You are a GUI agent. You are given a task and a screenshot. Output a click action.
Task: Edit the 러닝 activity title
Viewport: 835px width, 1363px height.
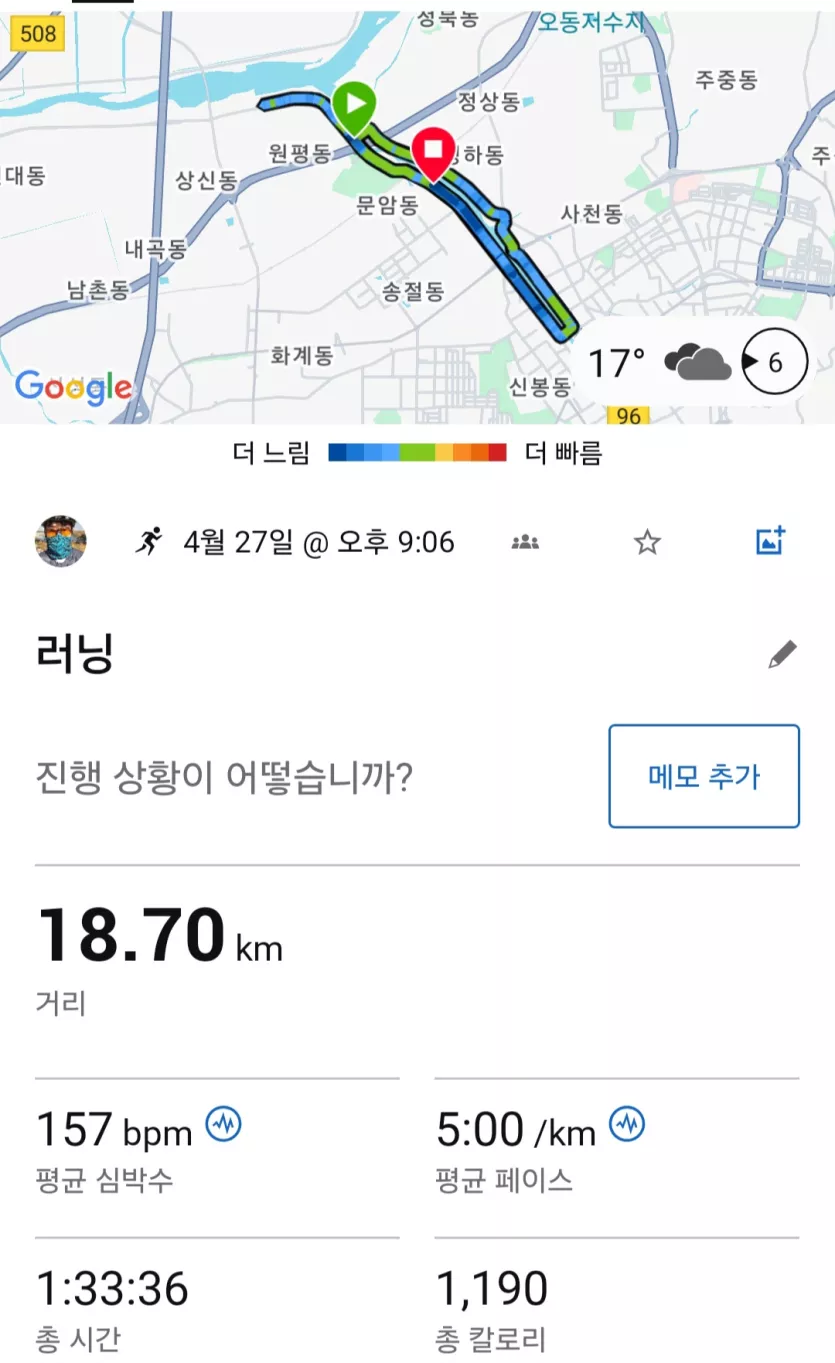(x=782, y=655)
